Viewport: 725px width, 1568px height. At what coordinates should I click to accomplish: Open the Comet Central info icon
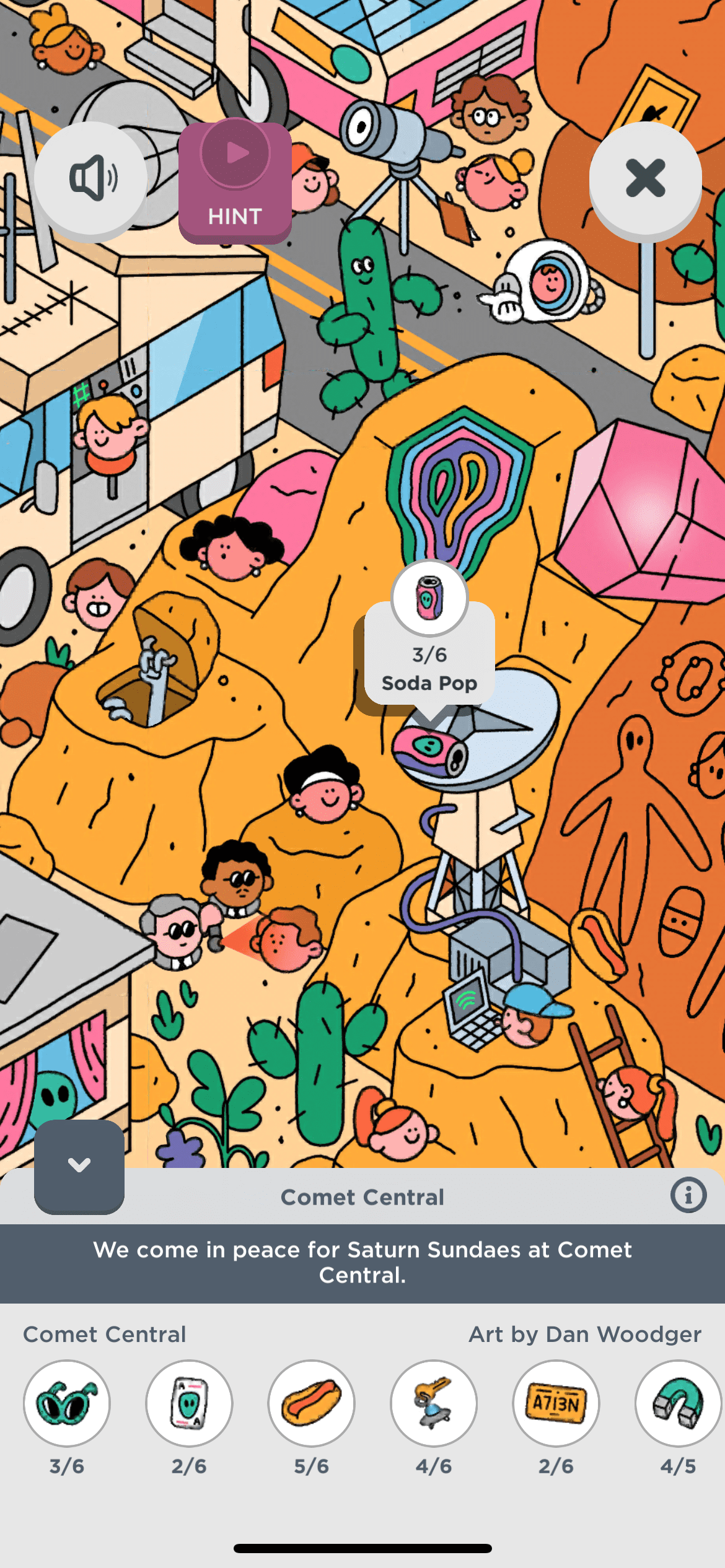point(688,1195)
